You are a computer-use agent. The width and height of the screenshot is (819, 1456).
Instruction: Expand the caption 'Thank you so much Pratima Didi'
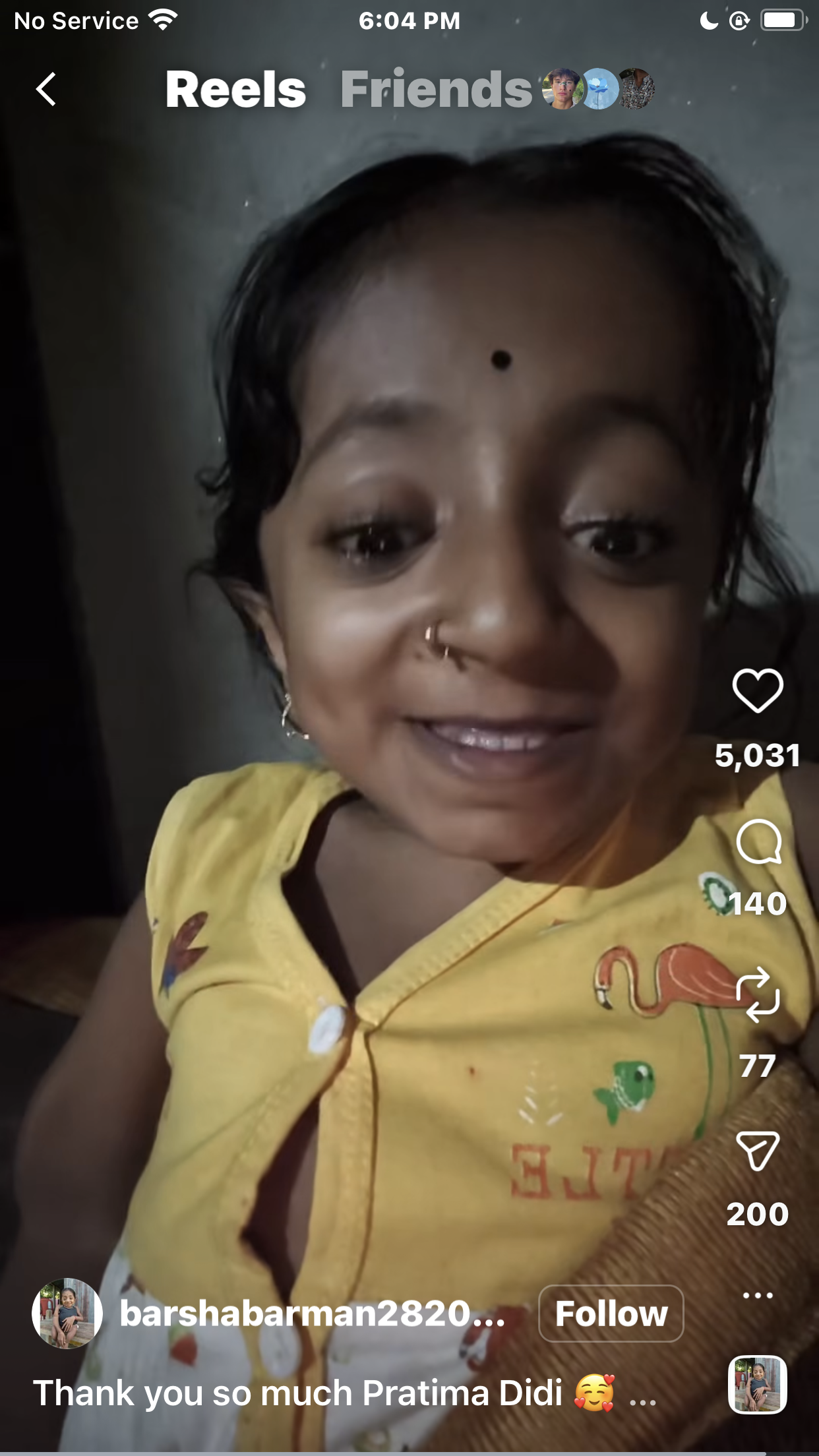(642, 1395)
